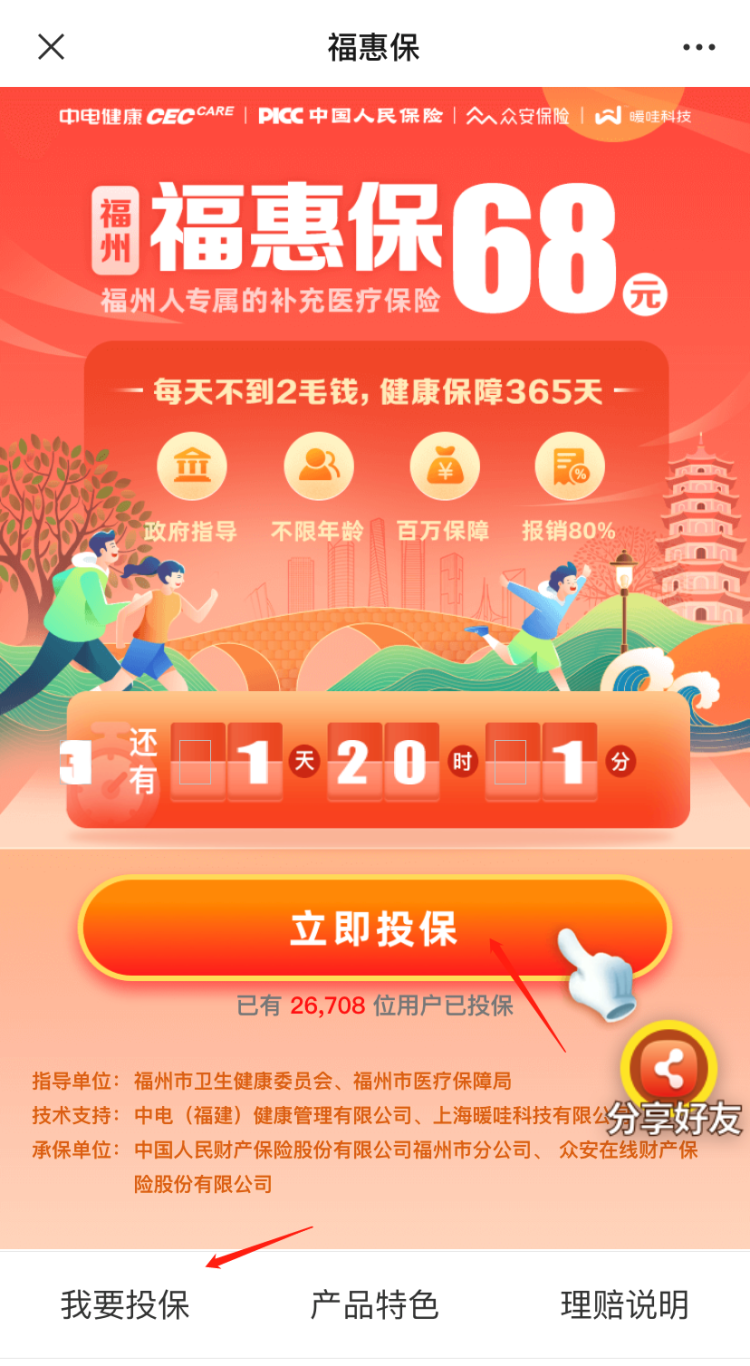Image resolution: width=750 pixels, height=1366 pixels.
Task: Share with friends via 分享好友
Action: click(x=669, y=1073)
